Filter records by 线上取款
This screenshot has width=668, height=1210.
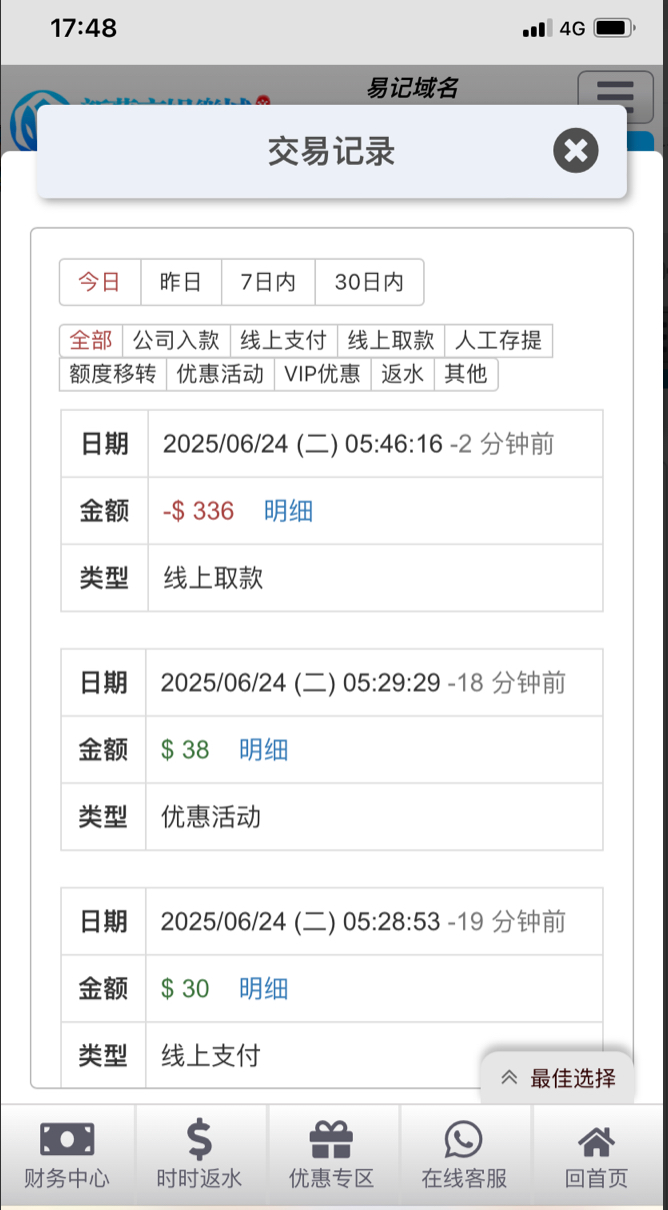tap(391, 341)
